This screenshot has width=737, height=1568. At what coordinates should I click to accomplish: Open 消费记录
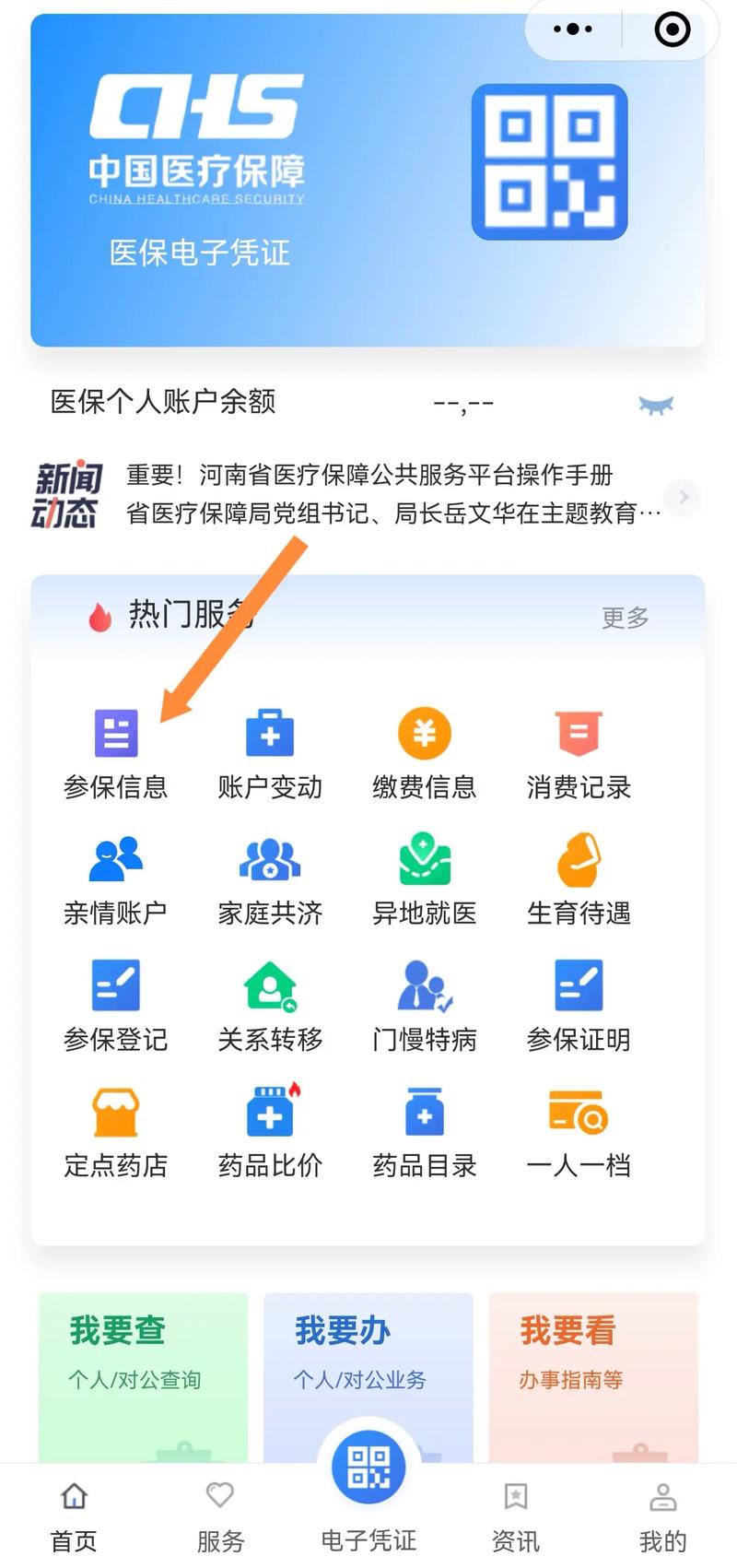pyautogui.click(x=579, y=752)
